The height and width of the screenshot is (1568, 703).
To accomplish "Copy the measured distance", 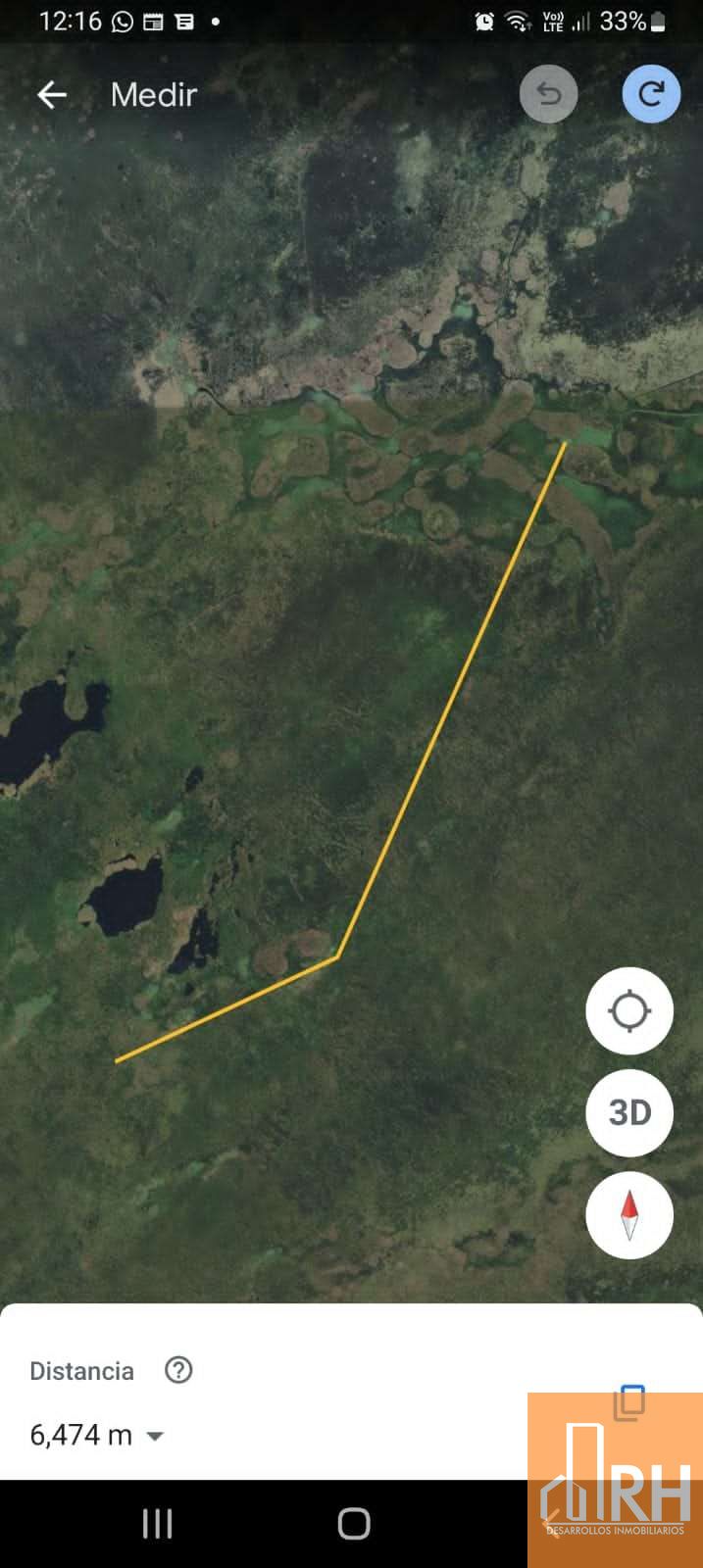I will [x=629, y=1402].
